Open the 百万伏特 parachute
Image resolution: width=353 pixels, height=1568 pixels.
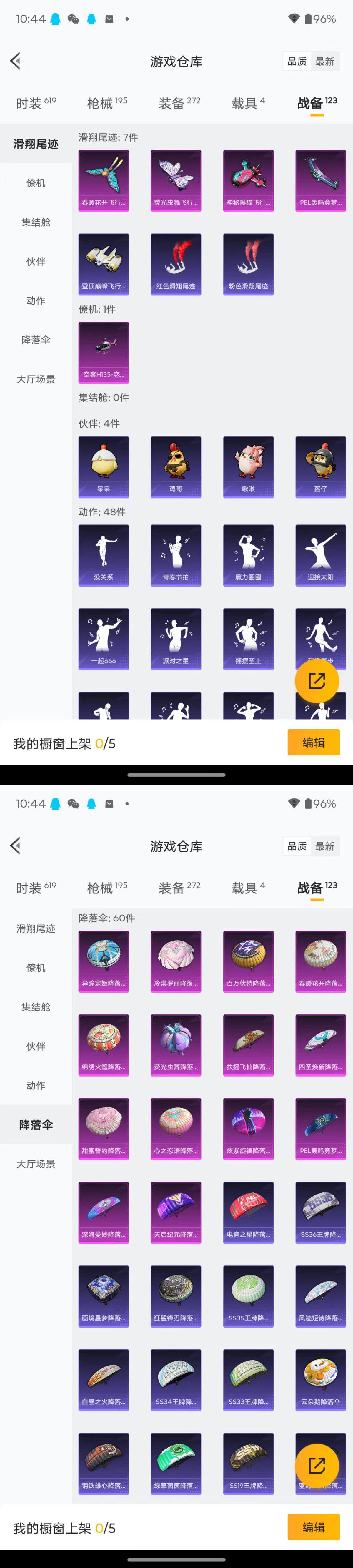click(x=248, y=961)
